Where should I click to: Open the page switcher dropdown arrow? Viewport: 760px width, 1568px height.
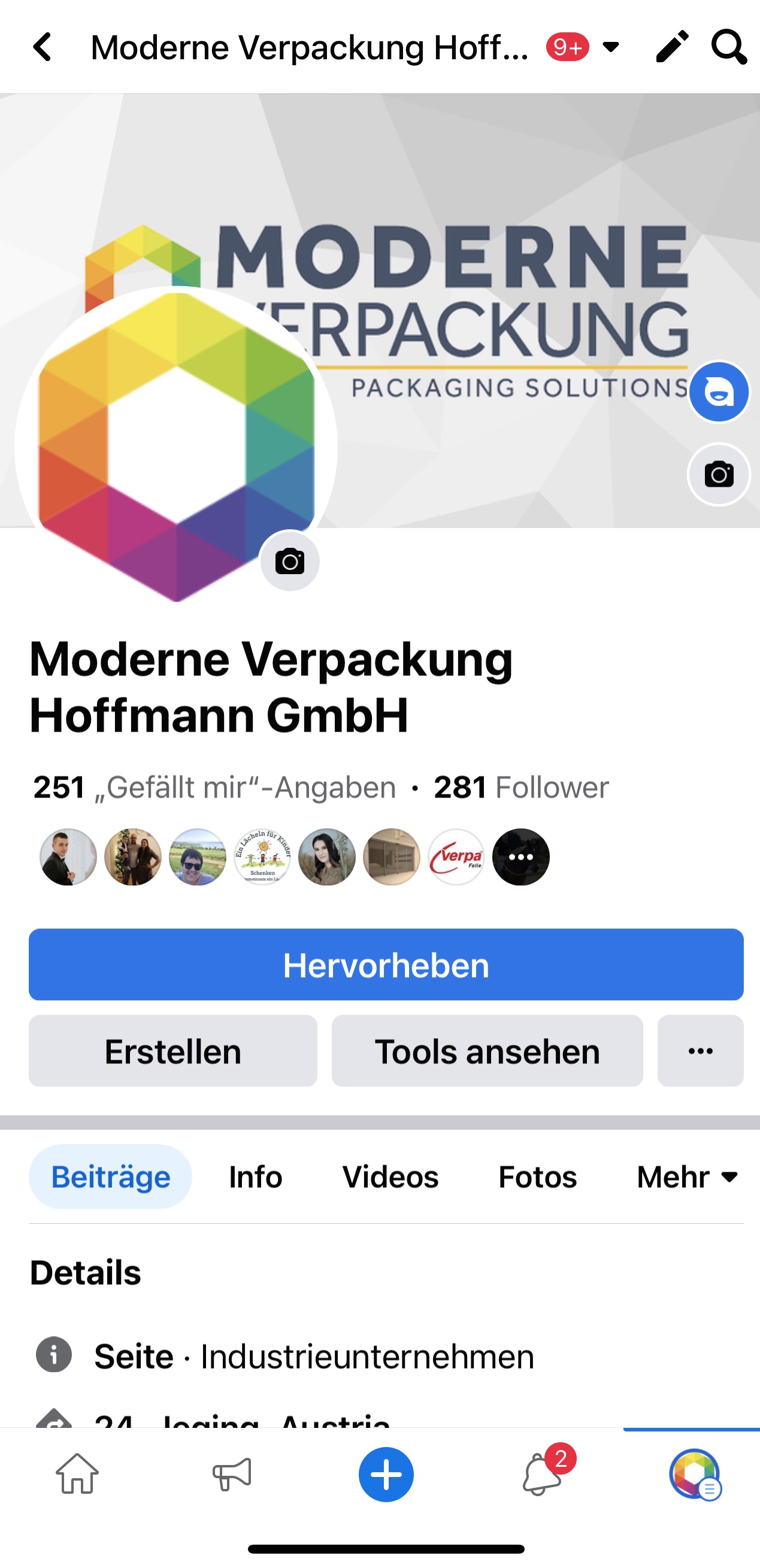(610, 47)
